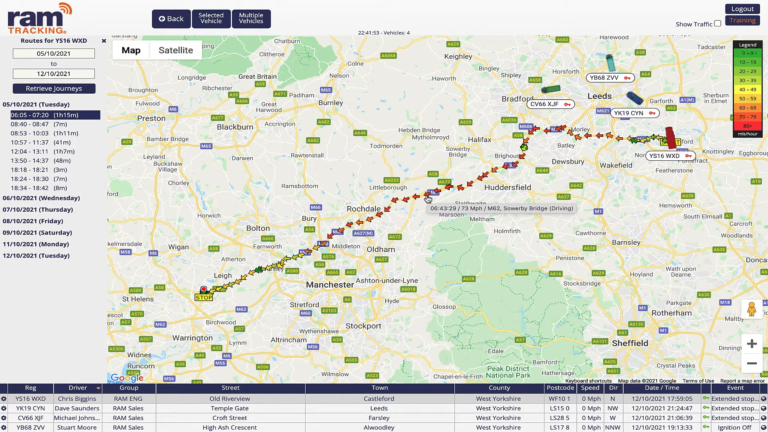Viewport: 768px width, 432px height.
Task: Enable the Show Traffic checkbox
Action: click(717, 23)
